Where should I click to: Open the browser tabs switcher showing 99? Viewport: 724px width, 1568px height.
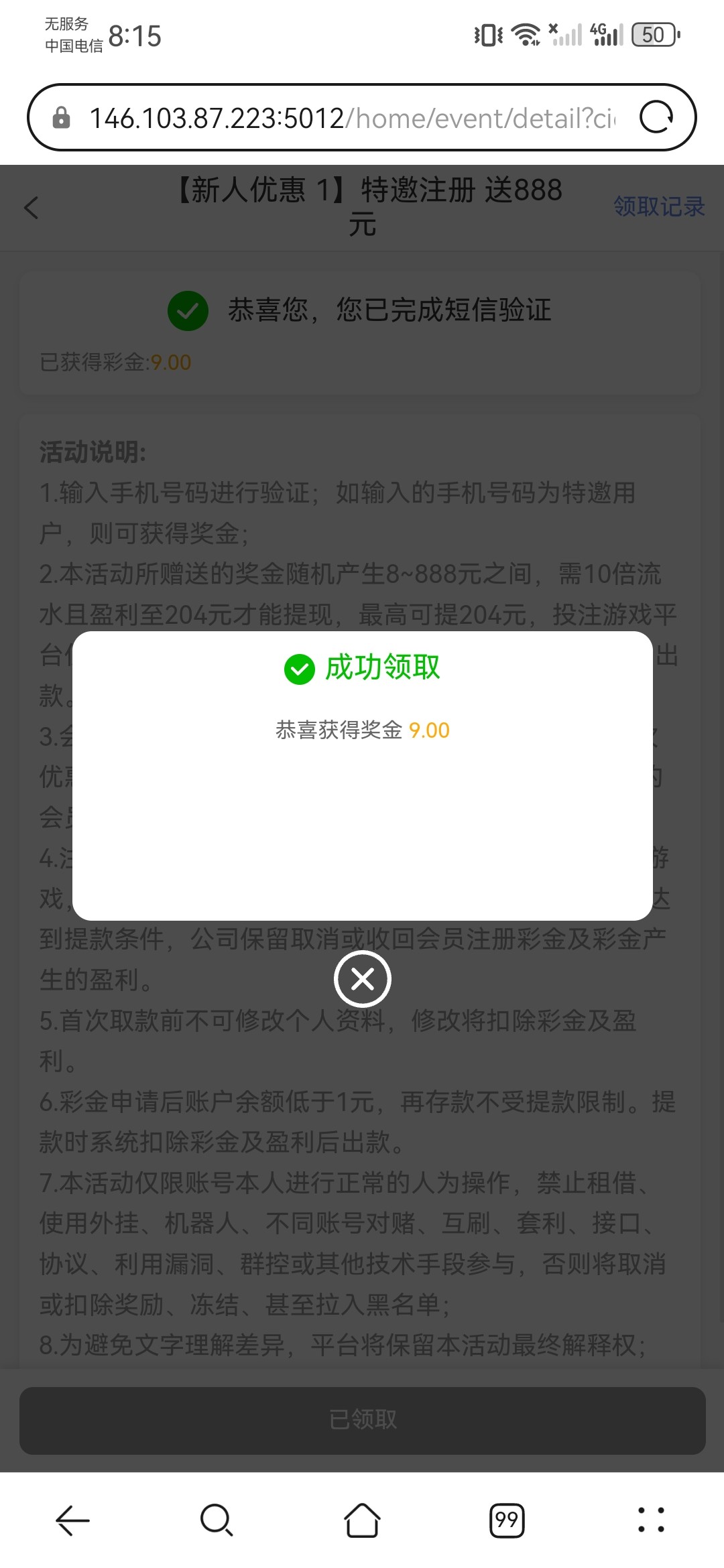tap(507, 1520)
